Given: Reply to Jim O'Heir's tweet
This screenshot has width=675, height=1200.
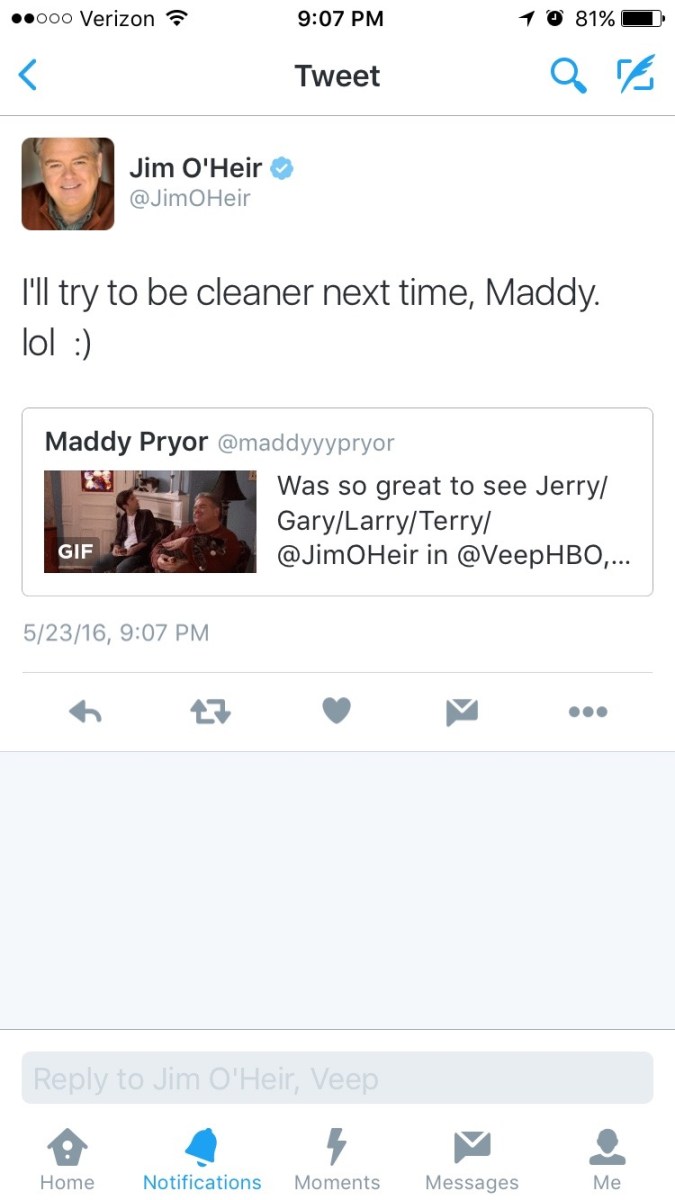Looking at the screenshot, I should 85,712.
